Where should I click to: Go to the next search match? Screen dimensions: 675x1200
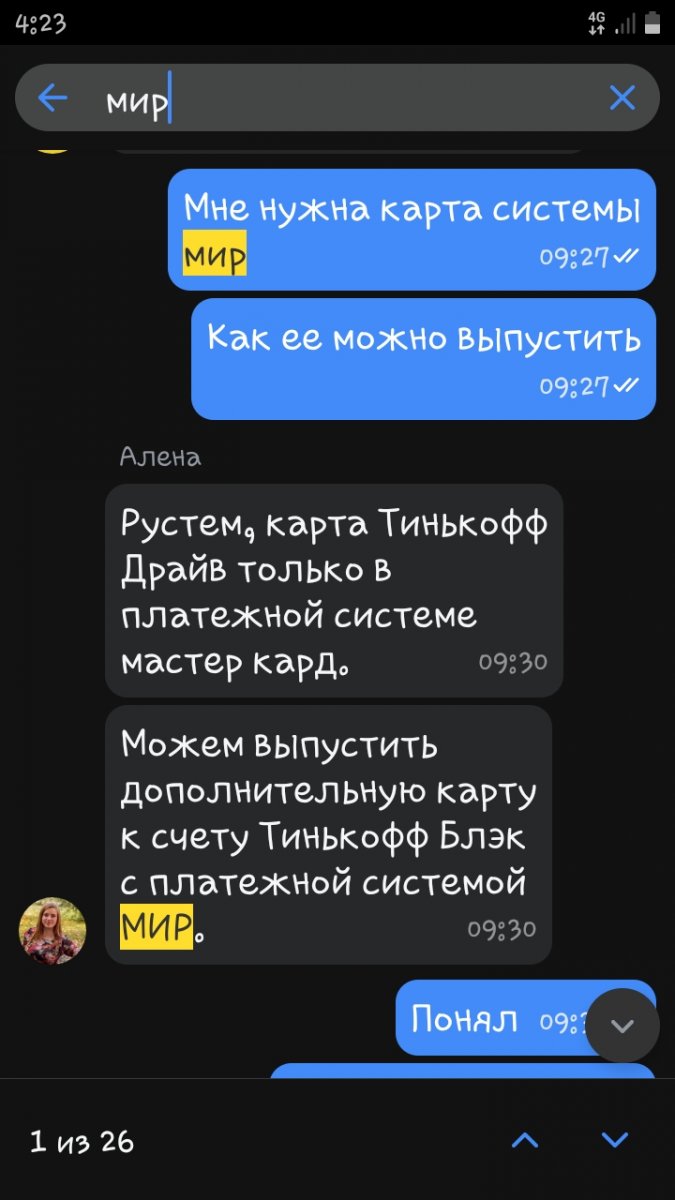click(x=615, y=1140)
